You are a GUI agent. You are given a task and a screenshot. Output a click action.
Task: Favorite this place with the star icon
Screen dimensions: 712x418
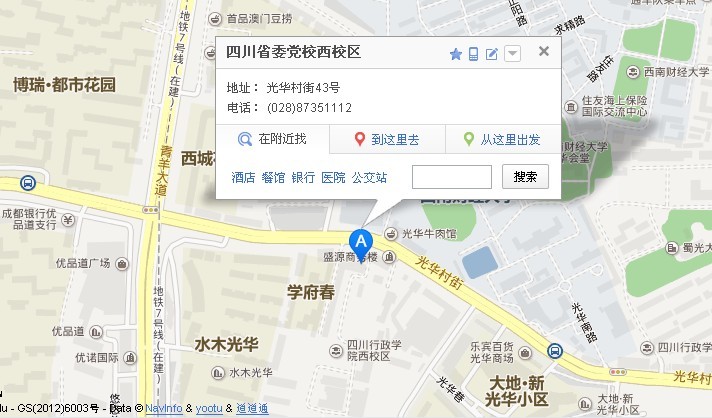tap(456, 54)
